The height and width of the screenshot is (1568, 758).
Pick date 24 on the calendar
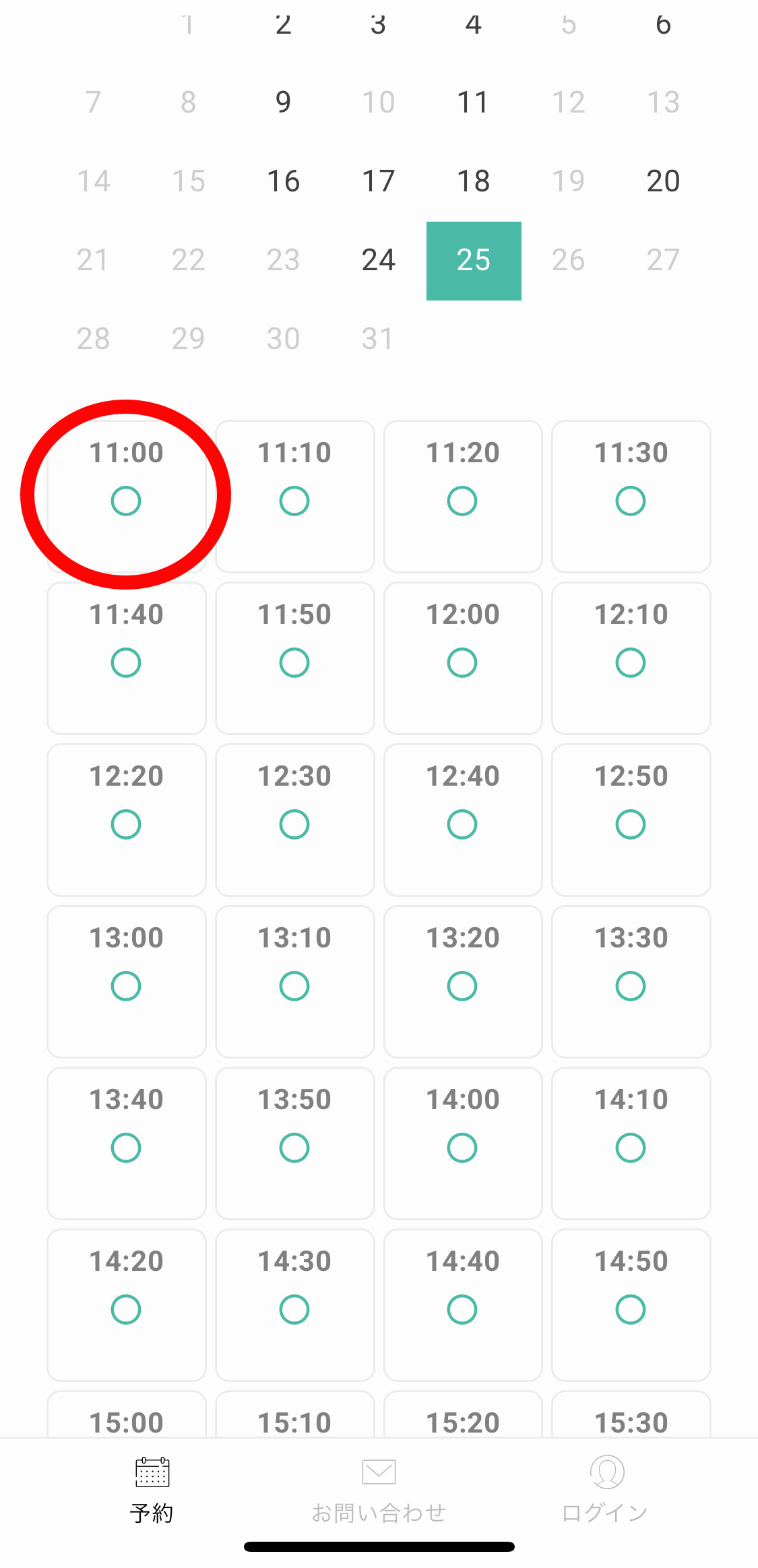tap(378, 260)
